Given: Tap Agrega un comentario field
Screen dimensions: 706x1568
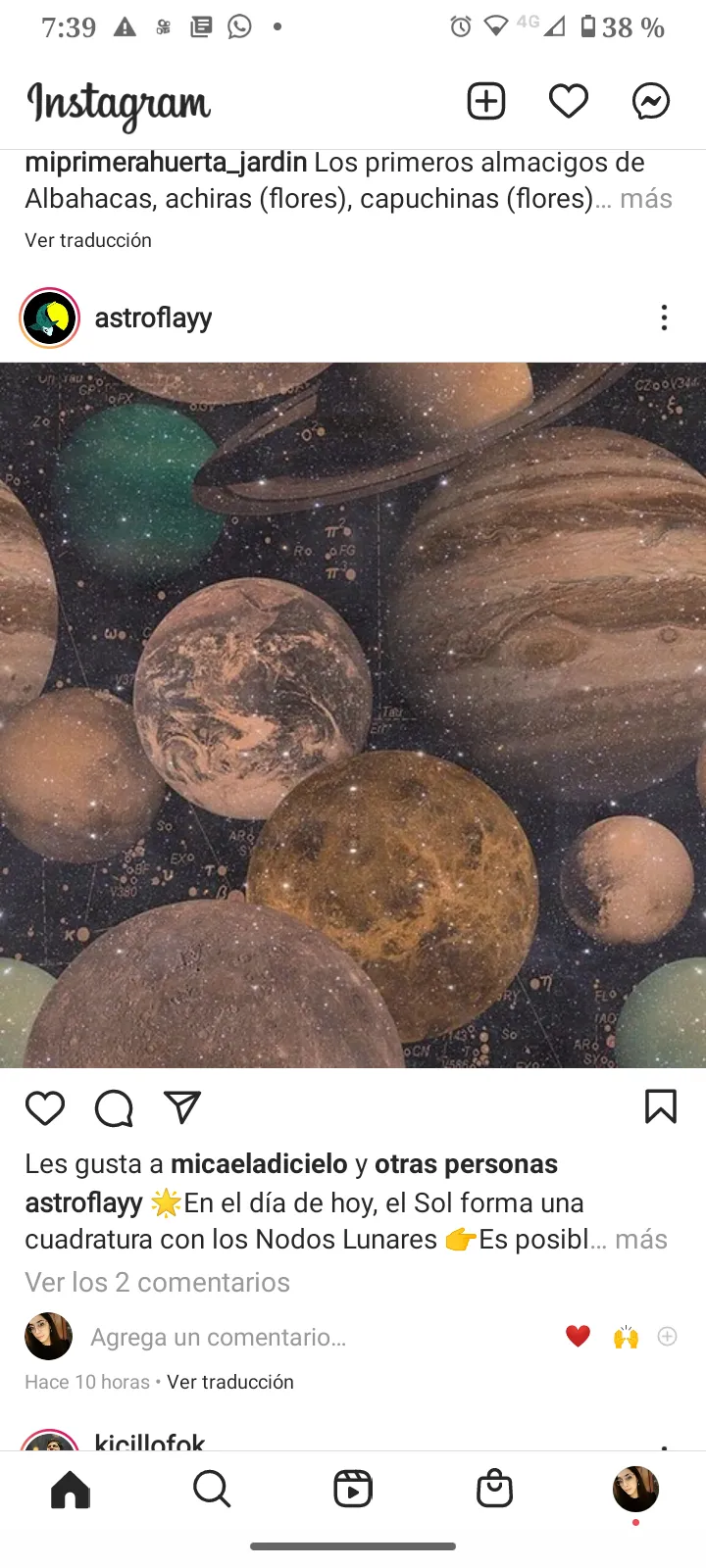Looking at the screenshot, I should click(218, 1337).
